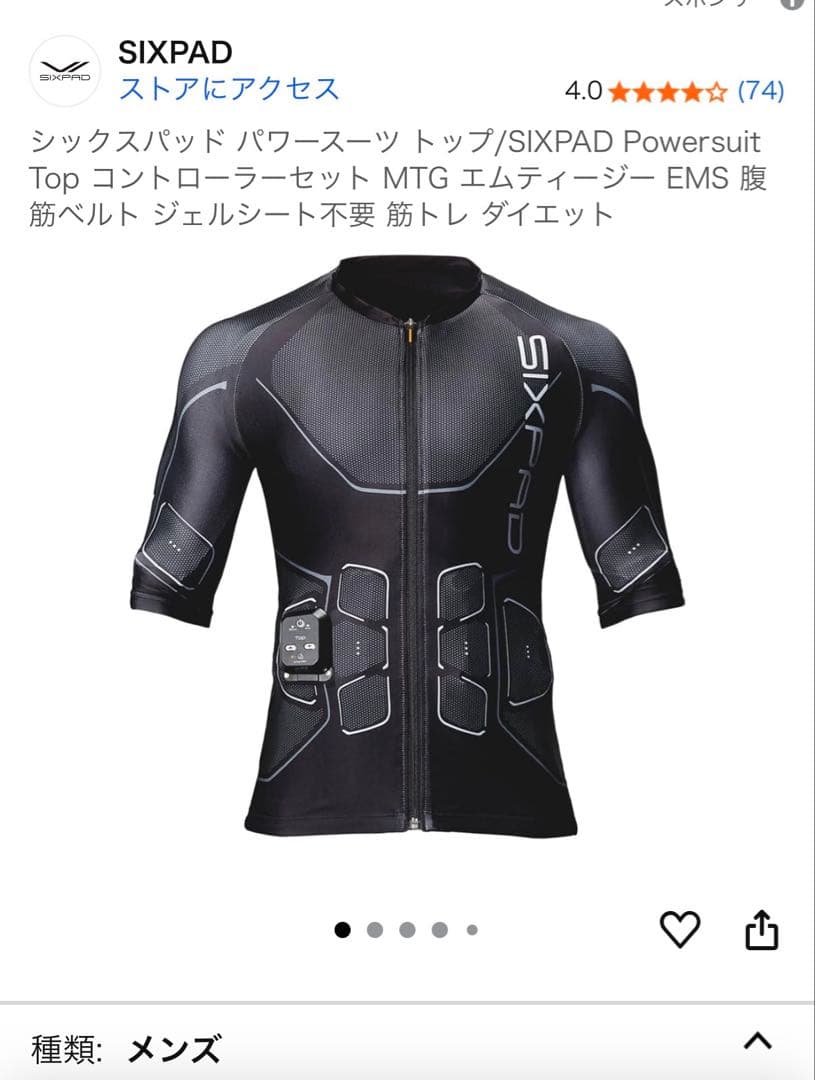Select the third carousel navigation dot
815x1080 pixels.
pos(409,928)
